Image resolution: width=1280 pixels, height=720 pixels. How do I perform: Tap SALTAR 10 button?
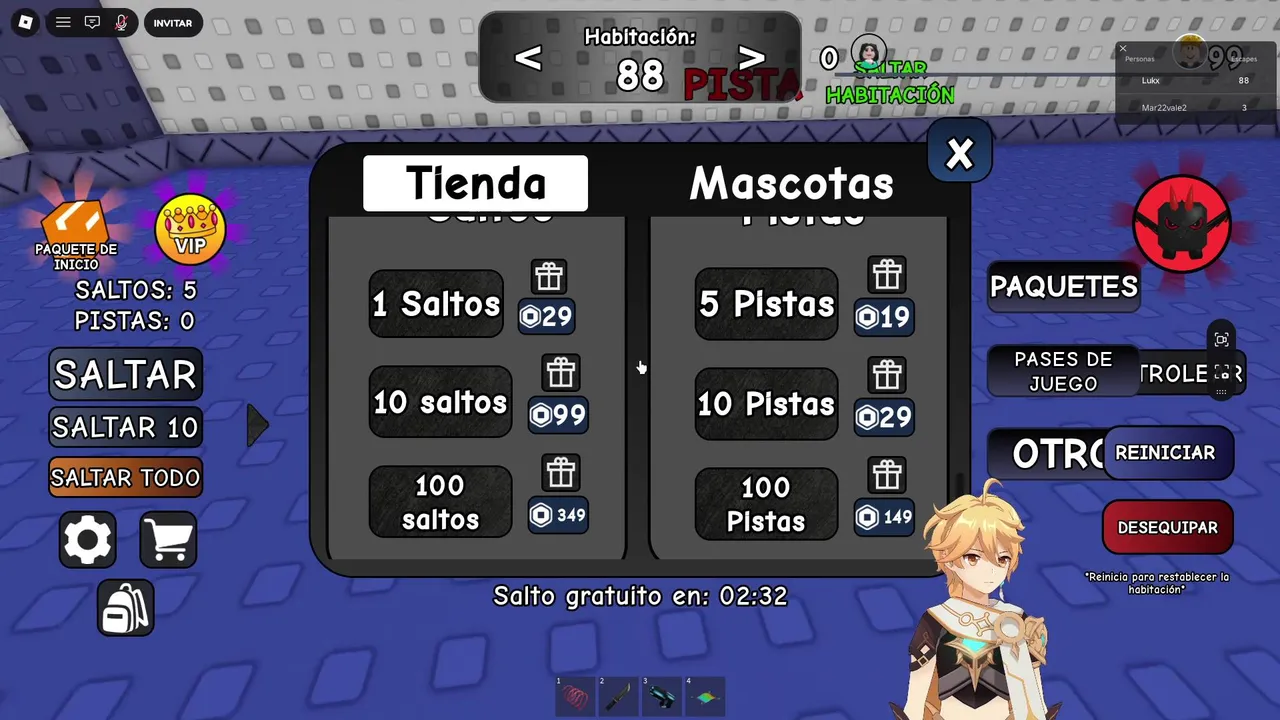point(125,428)
